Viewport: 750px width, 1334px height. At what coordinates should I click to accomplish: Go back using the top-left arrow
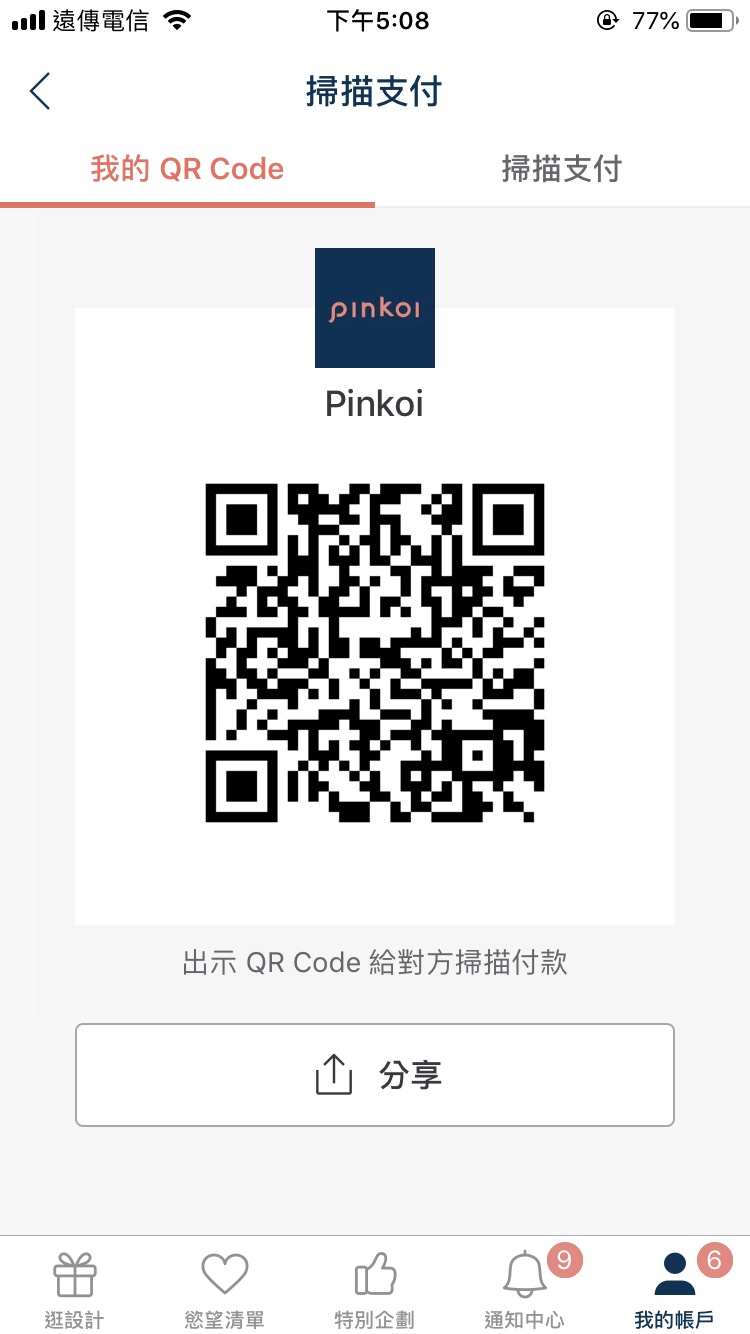tap(40, 91)
